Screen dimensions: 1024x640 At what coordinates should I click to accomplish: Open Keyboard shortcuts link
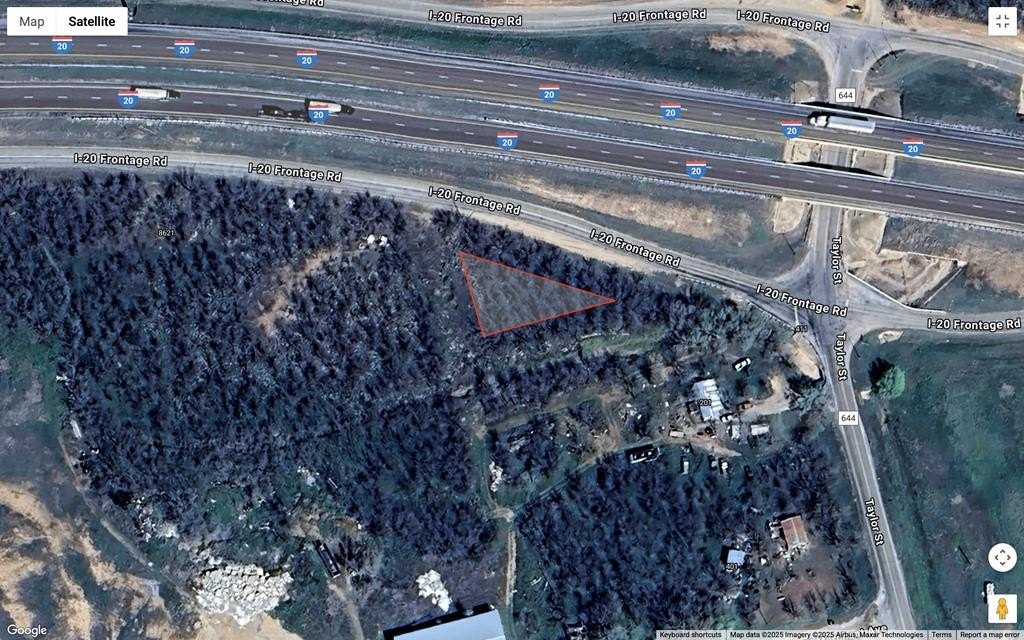coord(690,635)
